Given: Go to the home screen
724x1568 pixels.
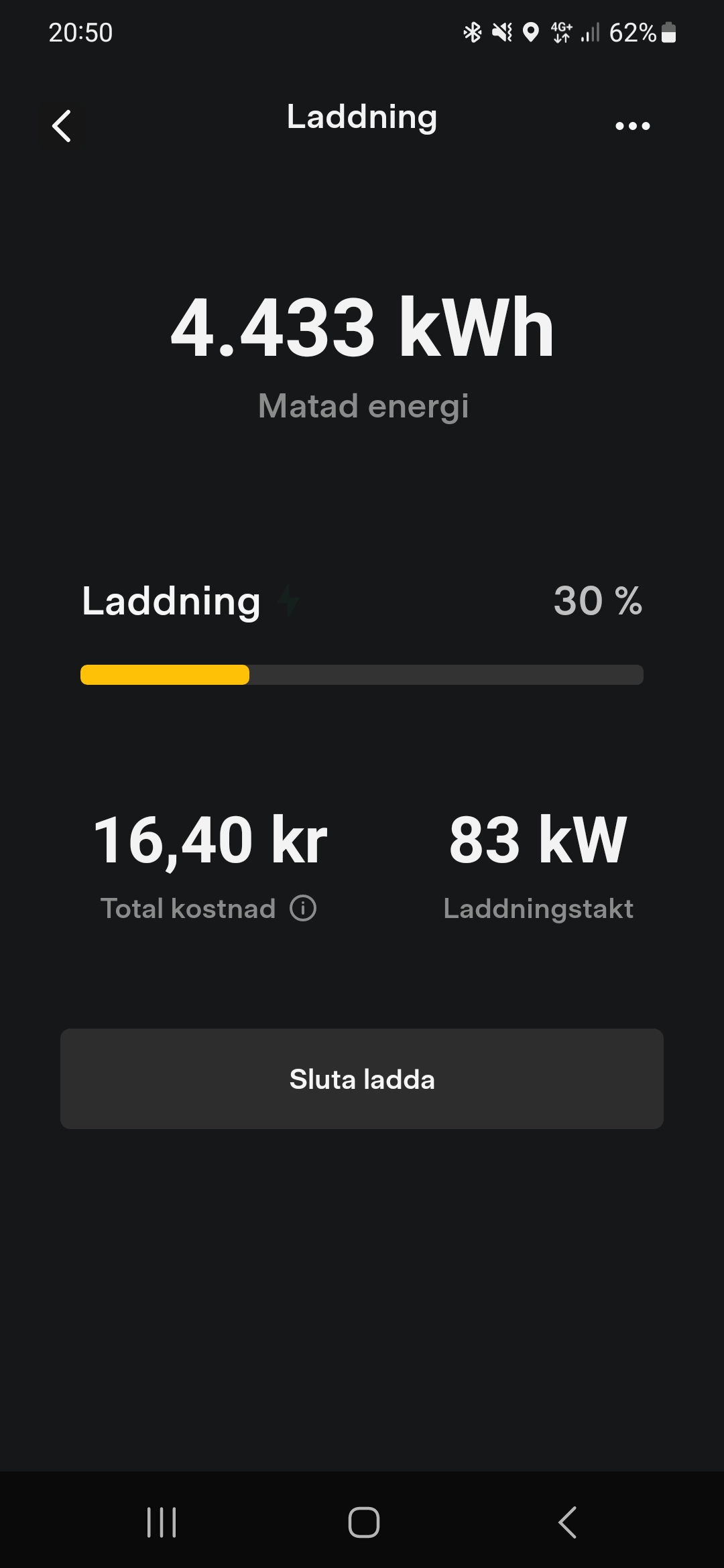Looking at the screenshot, I should [364, 1522].
